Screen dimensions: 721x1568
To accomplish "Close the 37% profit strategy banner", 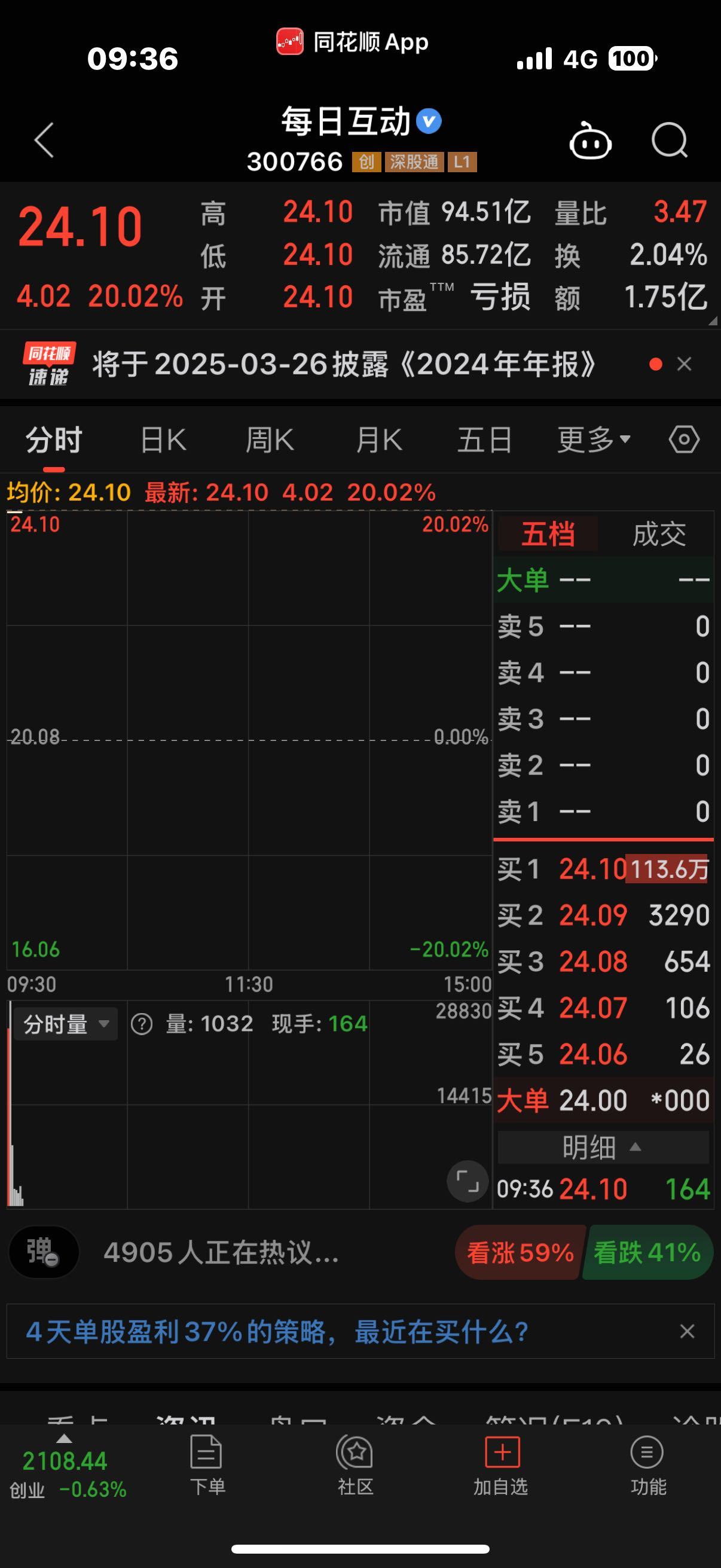I will point(687,1331).
